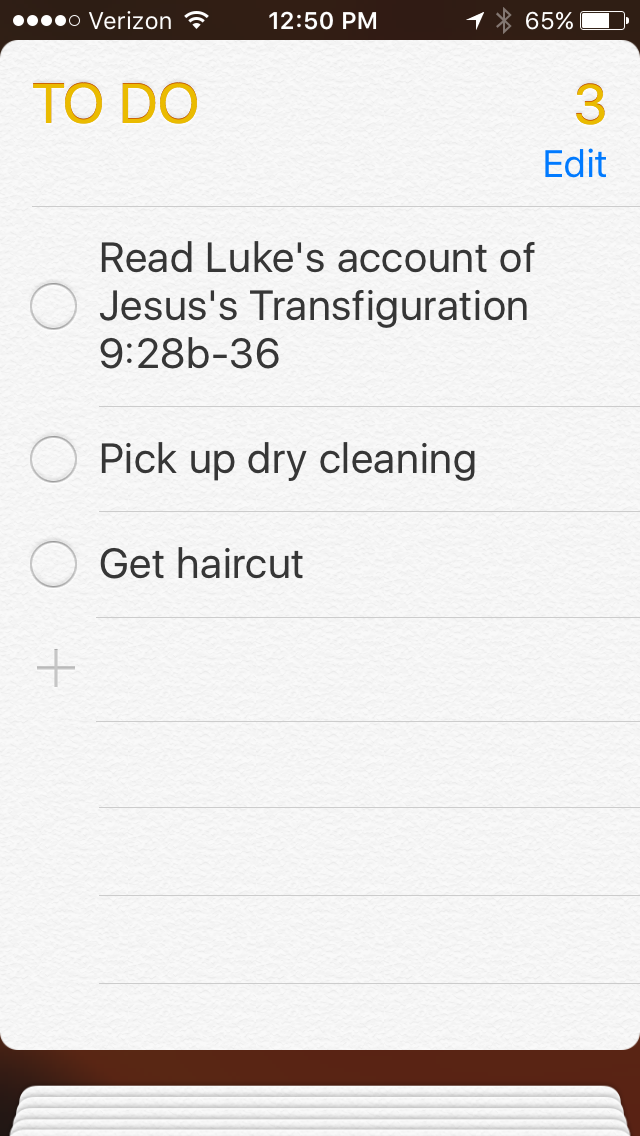
Task: Add a new reminder with the plus icon
Action: (x=56, y=667)
